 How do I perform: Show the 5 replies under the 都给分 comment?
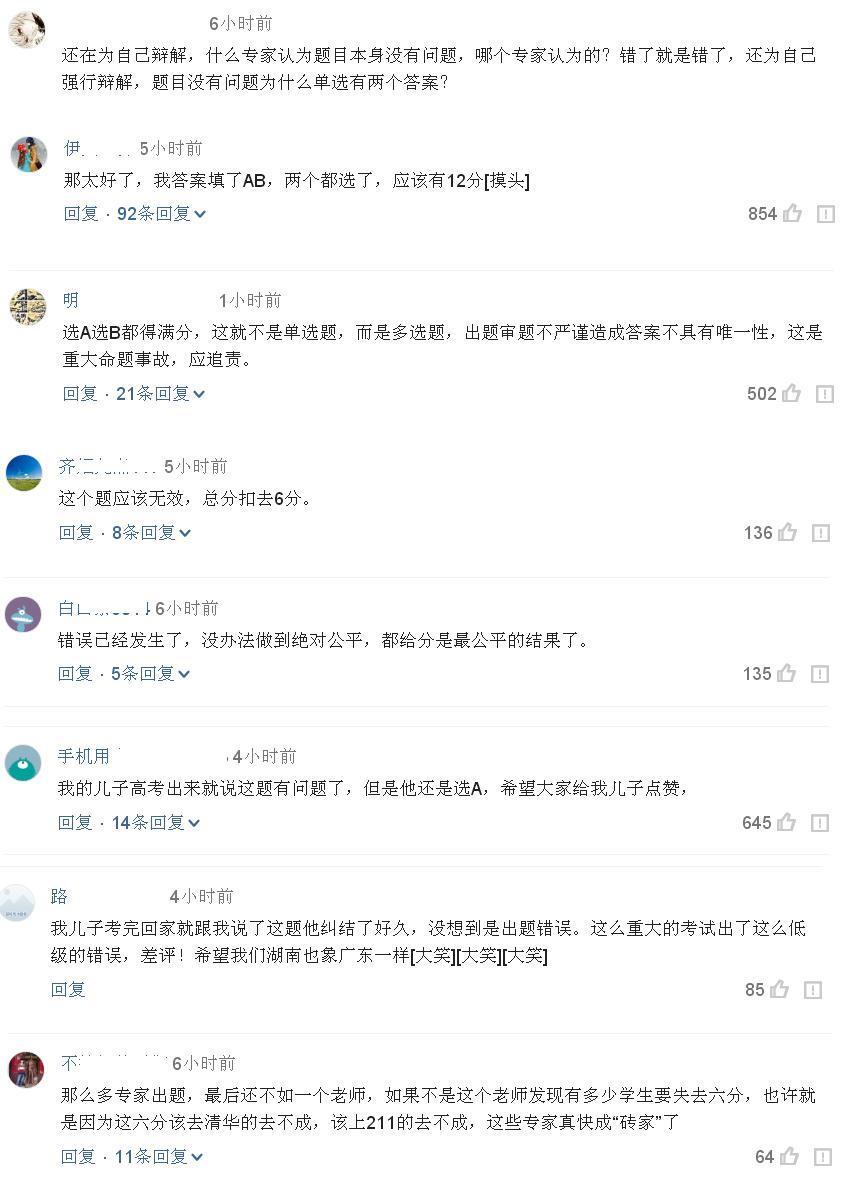click(150, 673)
